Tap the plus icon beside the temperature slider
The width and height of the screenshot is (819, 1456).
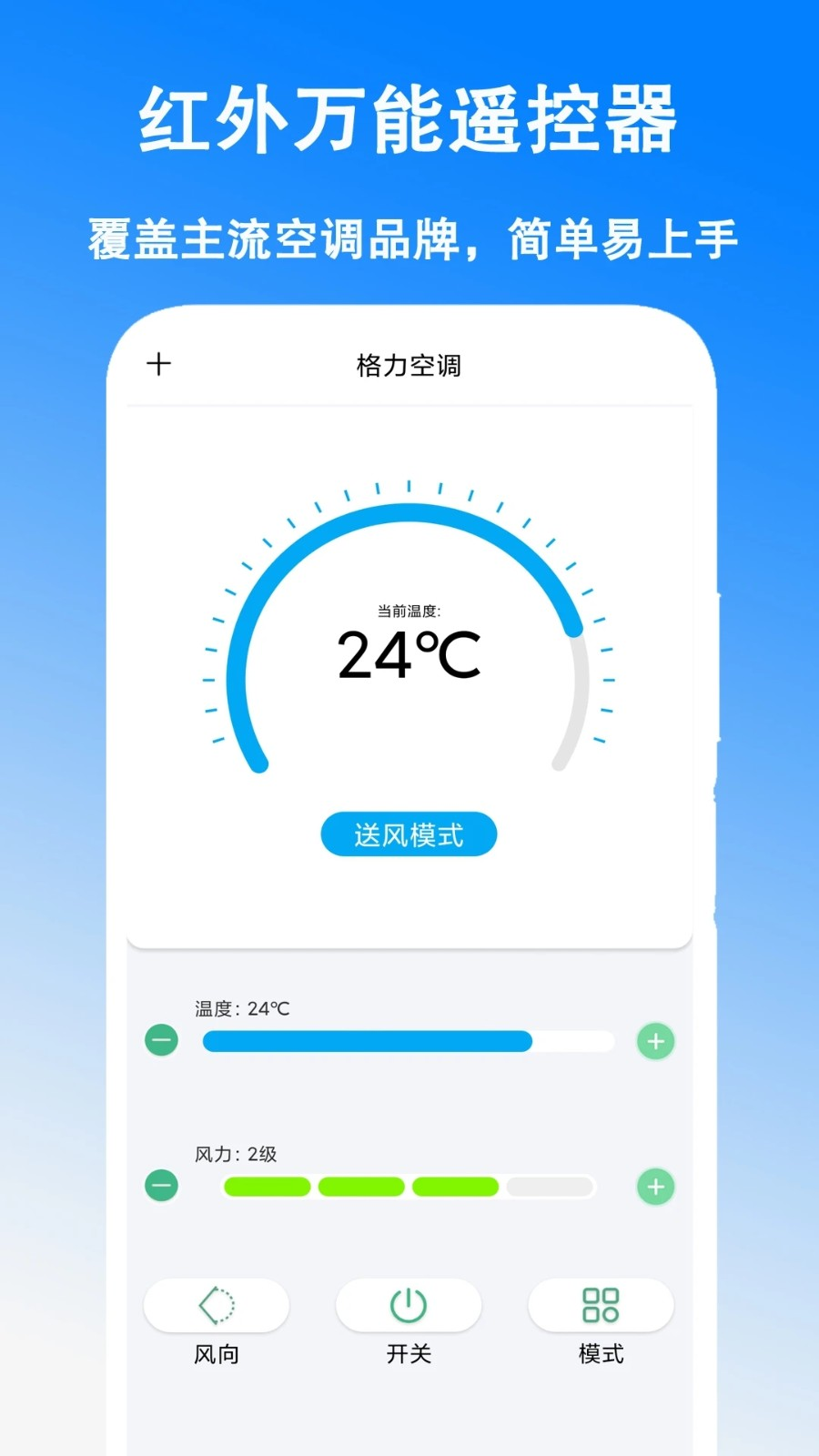click(654, 1040)
